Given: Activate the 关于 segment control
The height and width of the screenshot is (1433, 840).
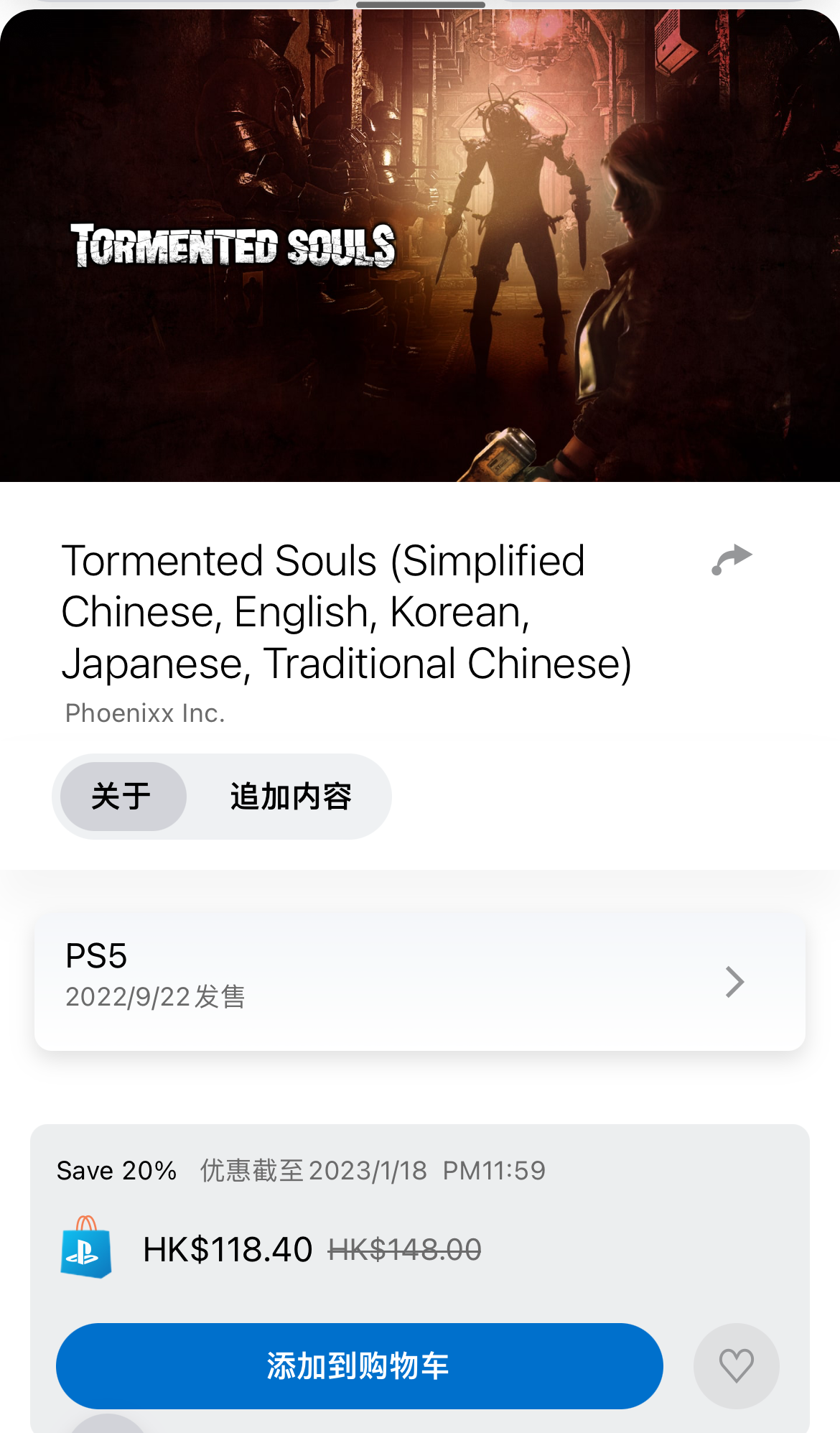Looking at the screenshot, I should click(x=121, y=796).
